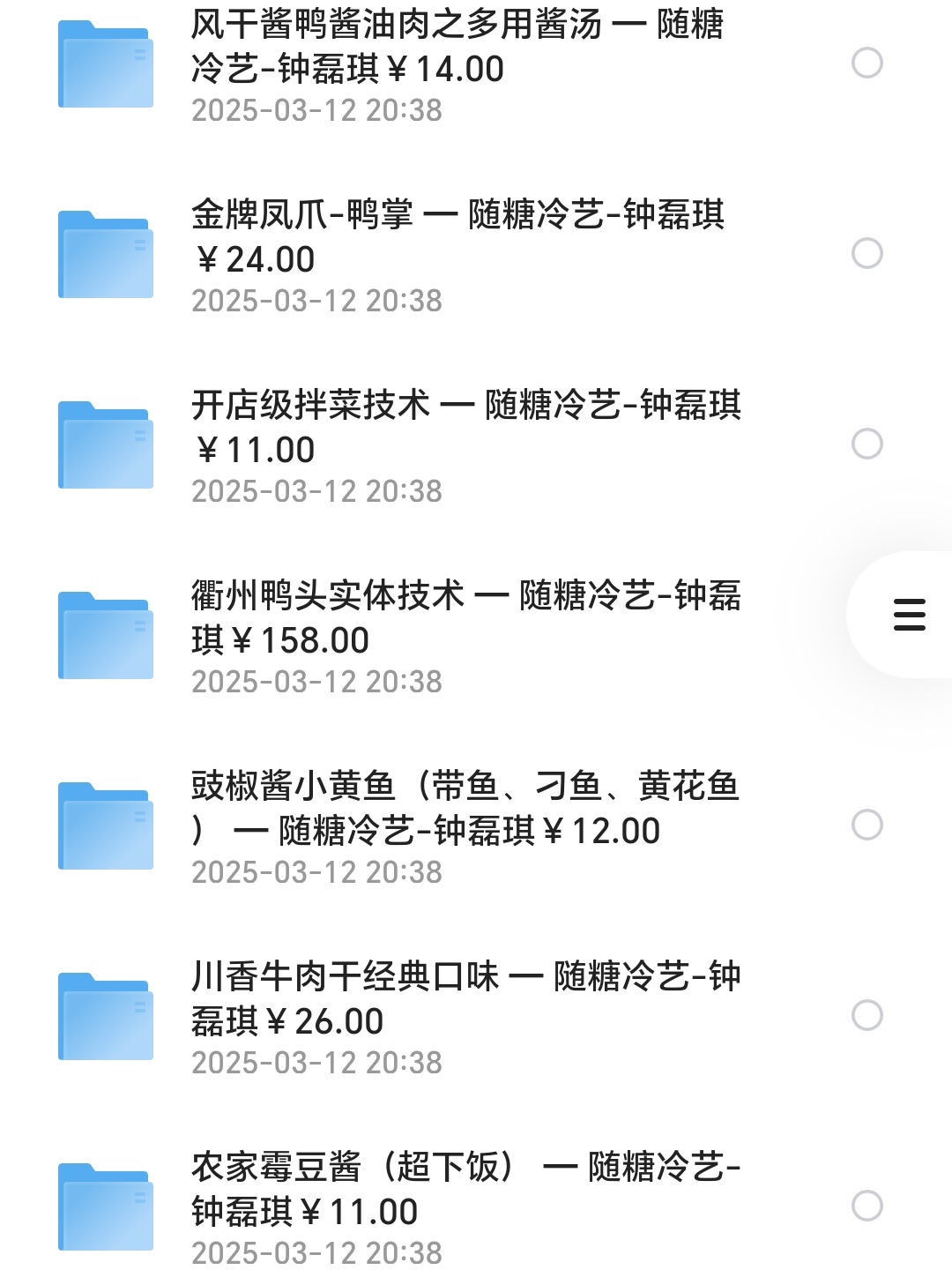Tick the circle beside 开店级拌菜技术
This screenshot has height=1270, width=952.
coord(867,444)
